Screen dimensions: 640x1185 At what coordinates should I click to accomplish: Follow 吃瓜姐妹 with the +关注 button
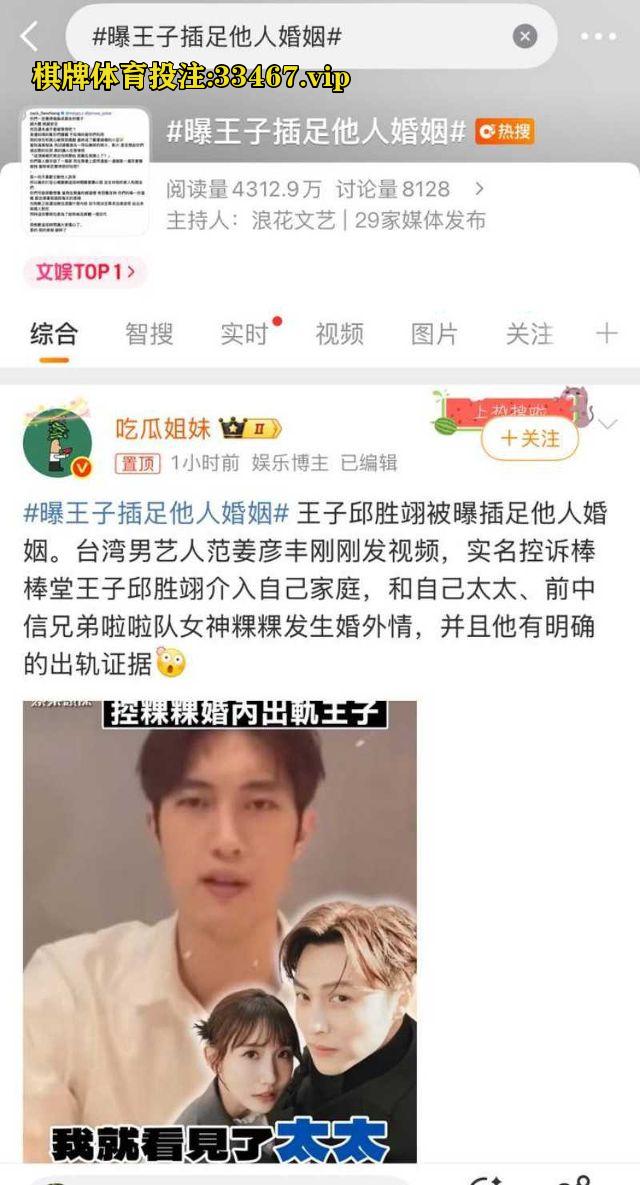click(531, 438)
